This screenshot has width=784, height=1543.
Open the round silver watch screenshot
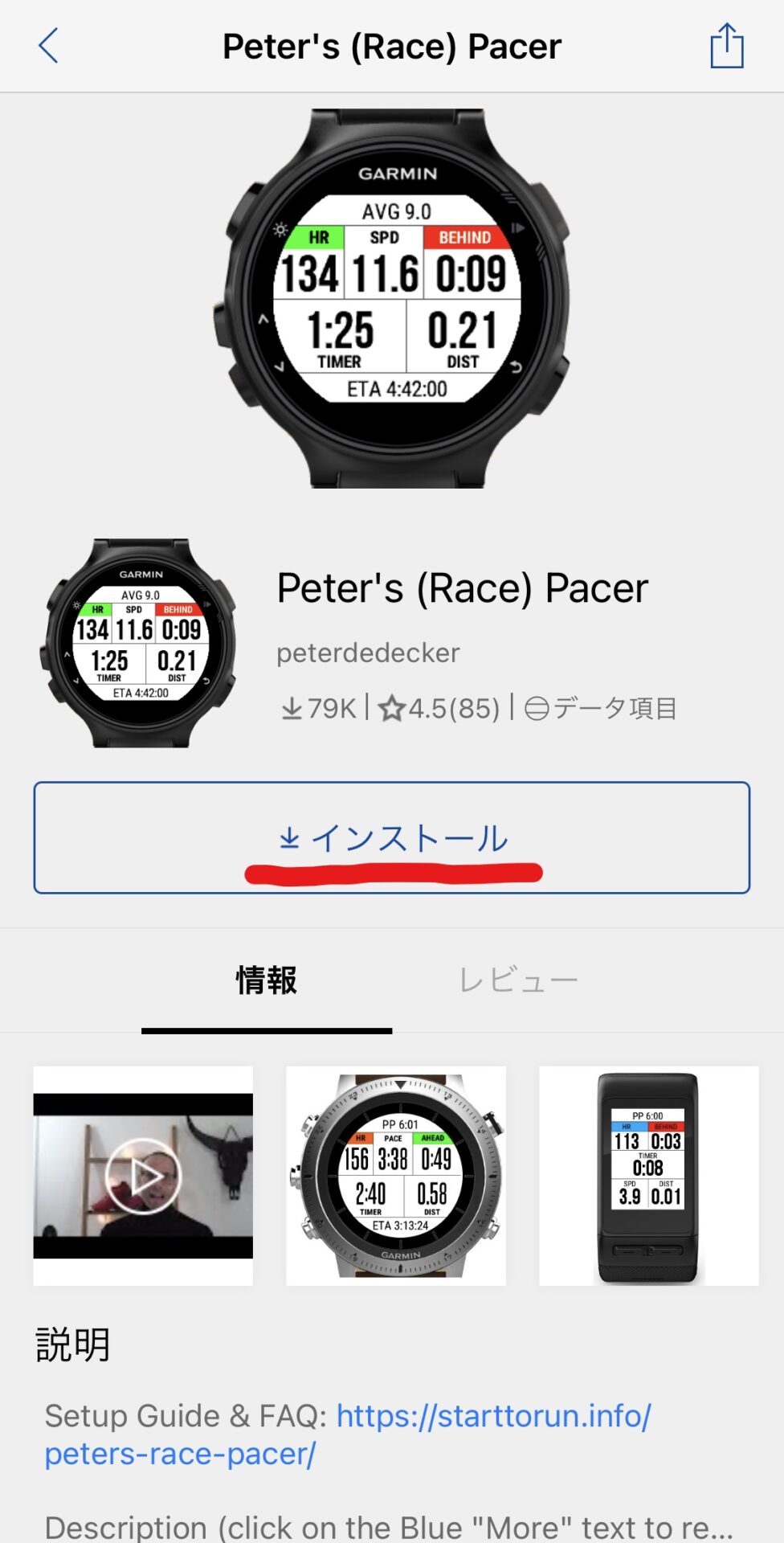396,1176
